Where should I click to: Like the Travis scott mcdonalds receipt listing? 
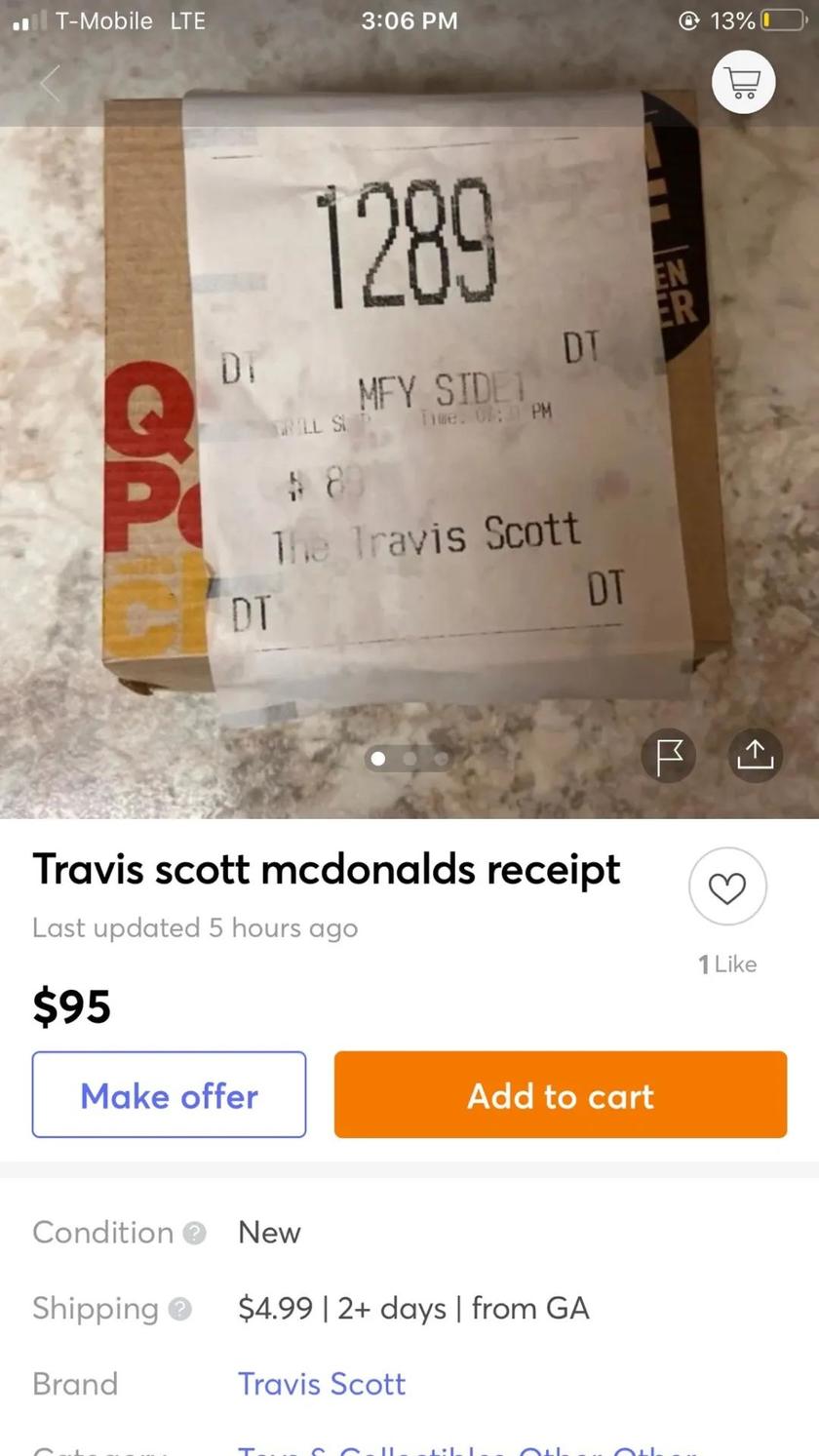[x=727, y=886]
